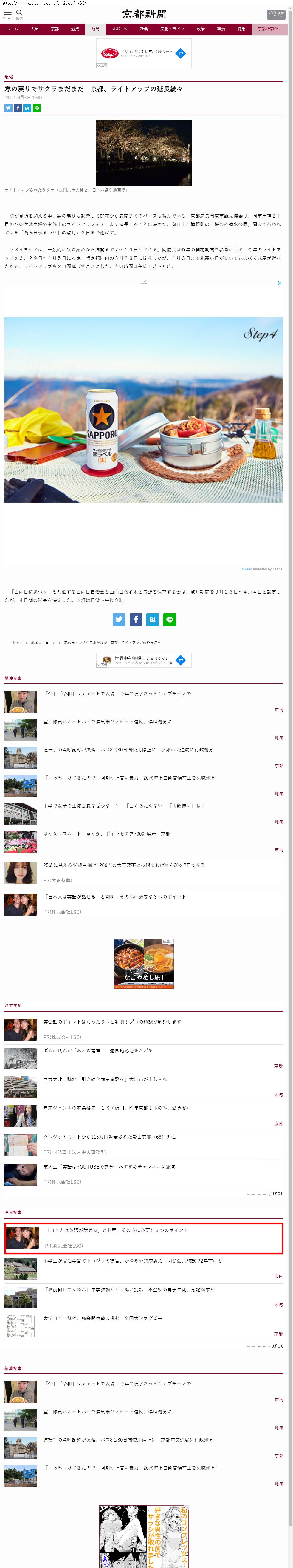Share the article on Twitter via the top icon
Screen dimensions: 293x1568
click(9, 108)
